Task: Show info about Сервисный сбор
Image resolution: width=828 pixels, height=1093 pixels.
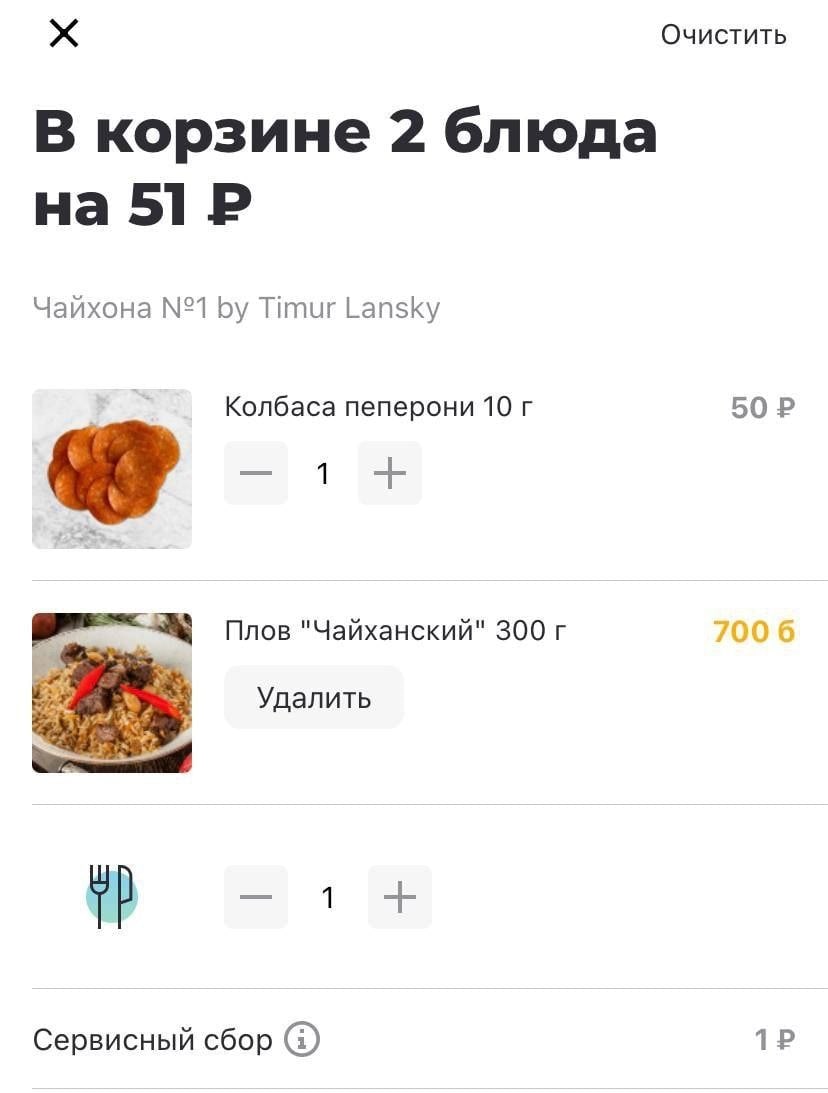Action: click(x=302, y=1040)
